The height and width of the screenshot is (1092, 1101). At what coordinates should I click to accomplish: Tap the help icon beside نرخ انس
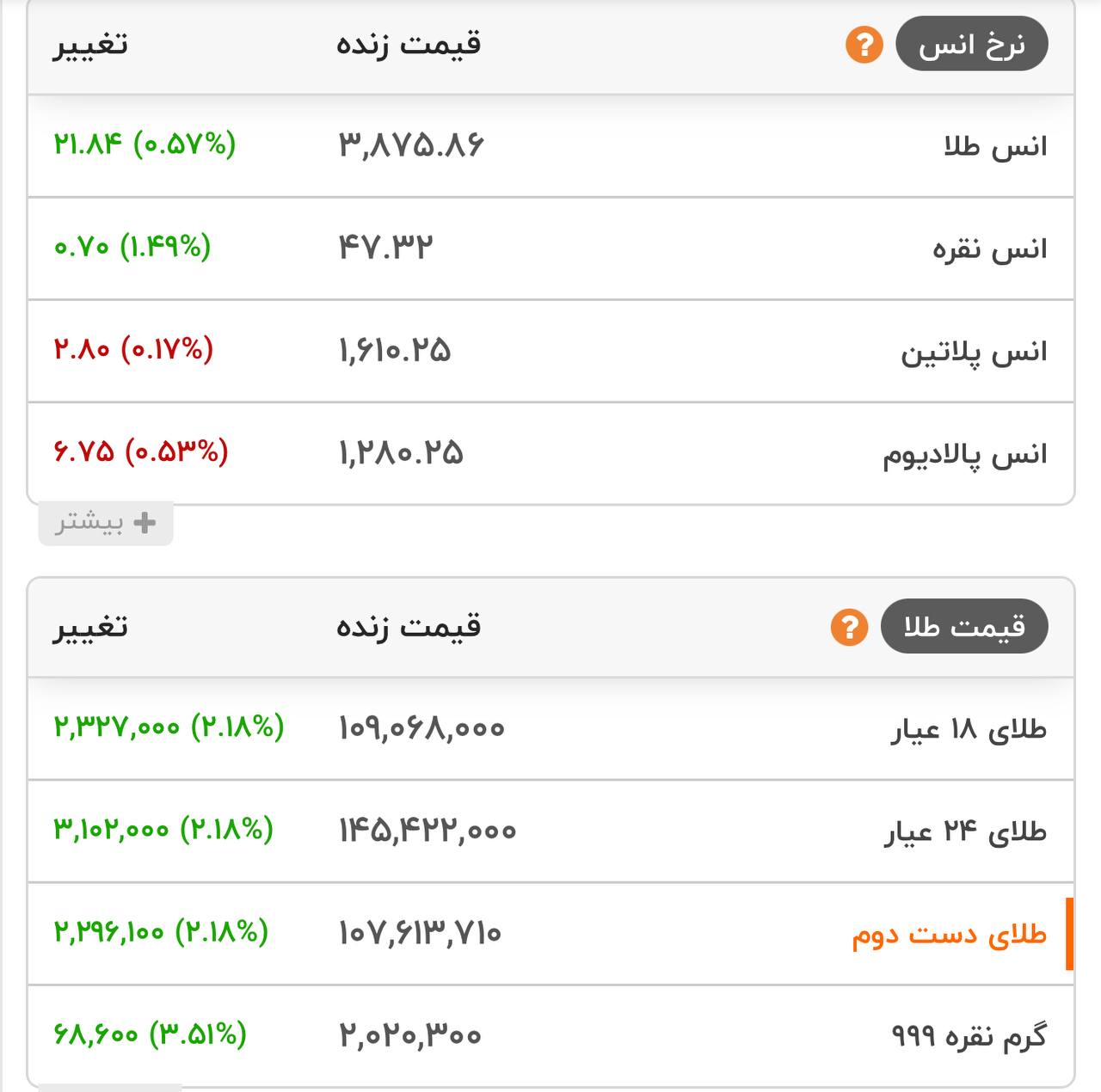click(x=864, y=45)
